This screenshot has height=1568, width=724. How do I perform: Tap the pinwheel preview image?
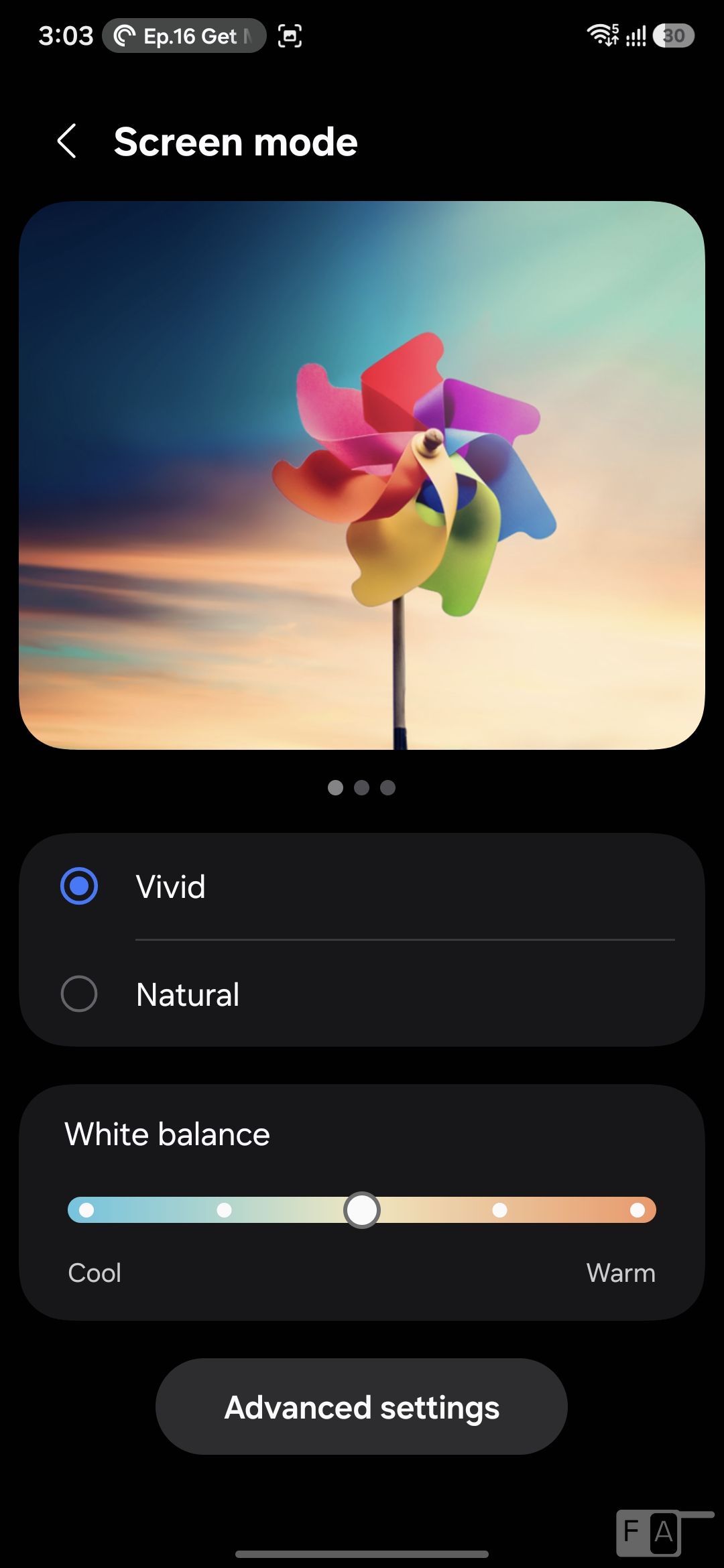(361, 475)
